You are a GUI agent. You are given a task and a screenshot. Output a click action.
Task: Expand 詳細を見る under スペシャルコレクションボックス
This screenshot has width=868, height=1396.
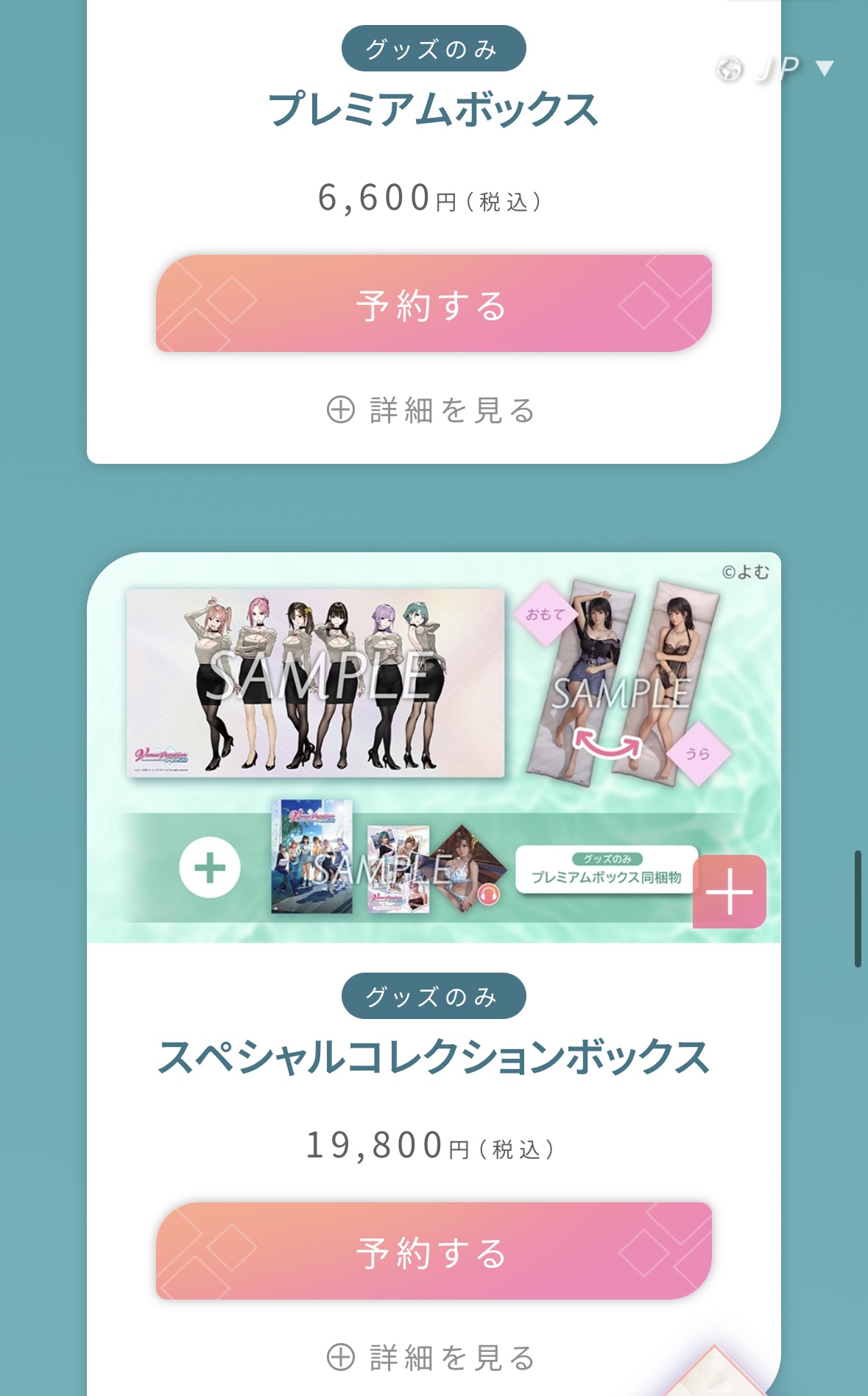432,1358
